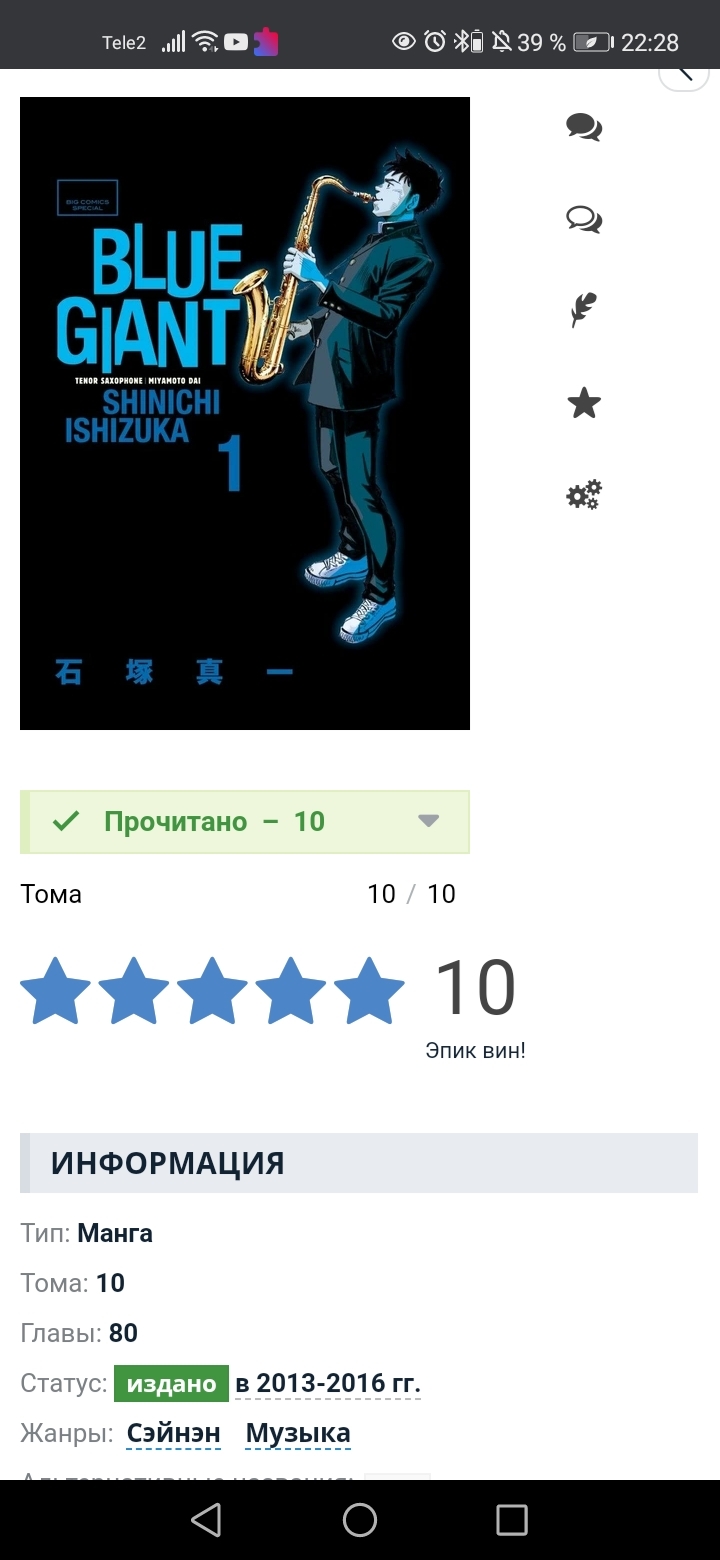The height and width of the screenshot is (1560, 720).
Task: Tap the solid star icon in sidebar
Action: [x=584, y=403]
